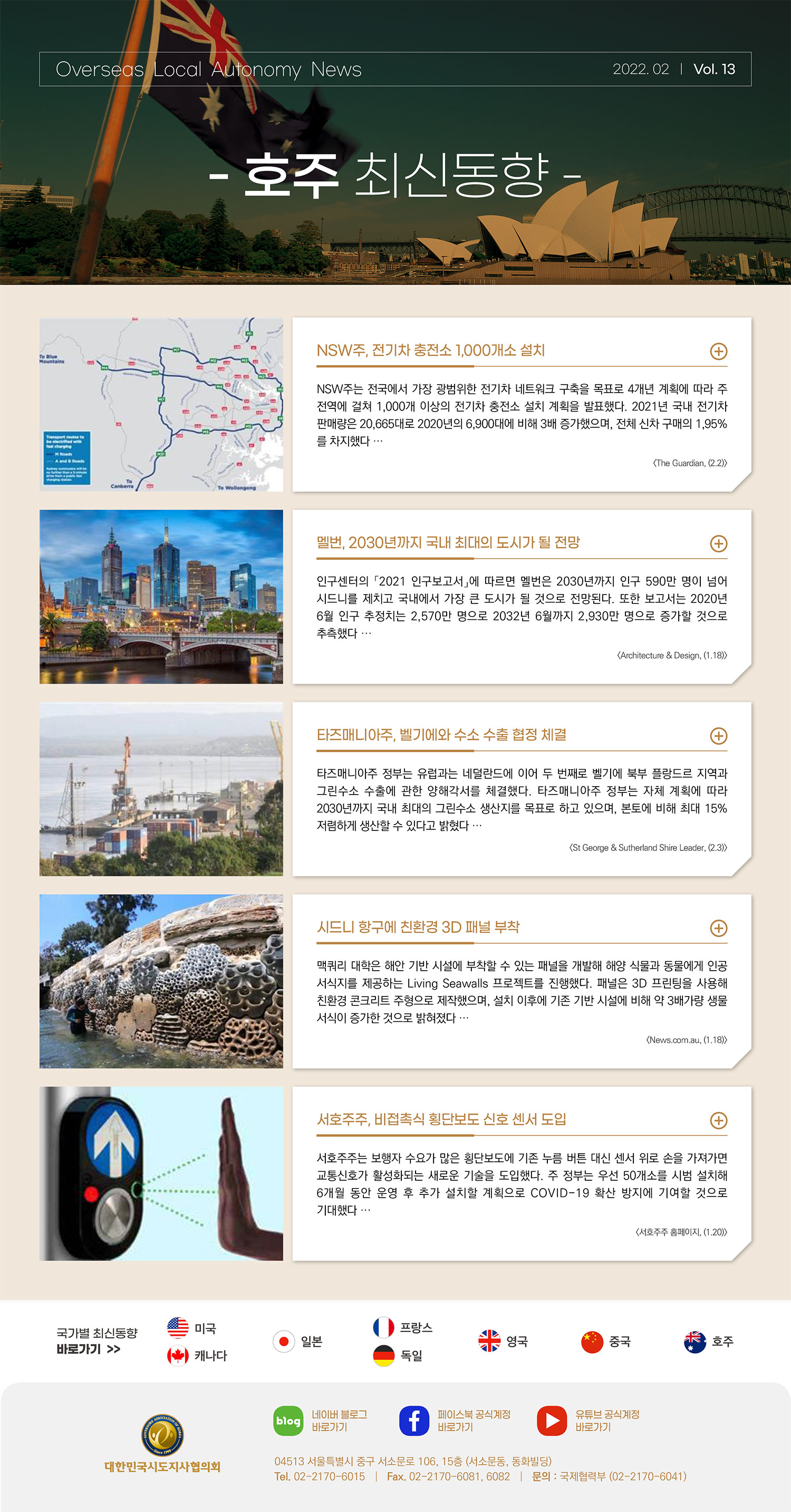Go to the 영국 trends page
Viewport: 791px width, 1512px height.
(x=503, y=1341)
